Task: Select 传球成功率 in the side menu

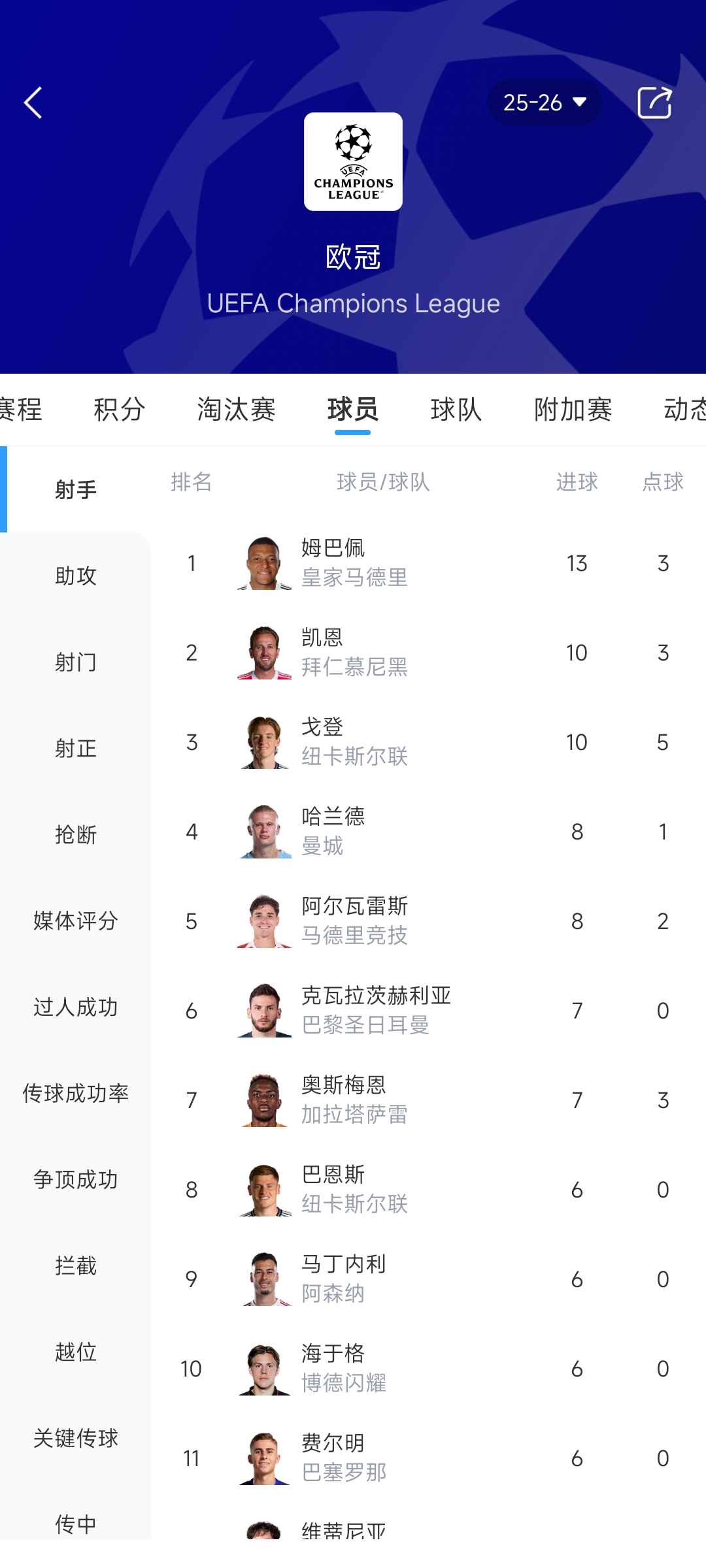Action: [76, 1093]
